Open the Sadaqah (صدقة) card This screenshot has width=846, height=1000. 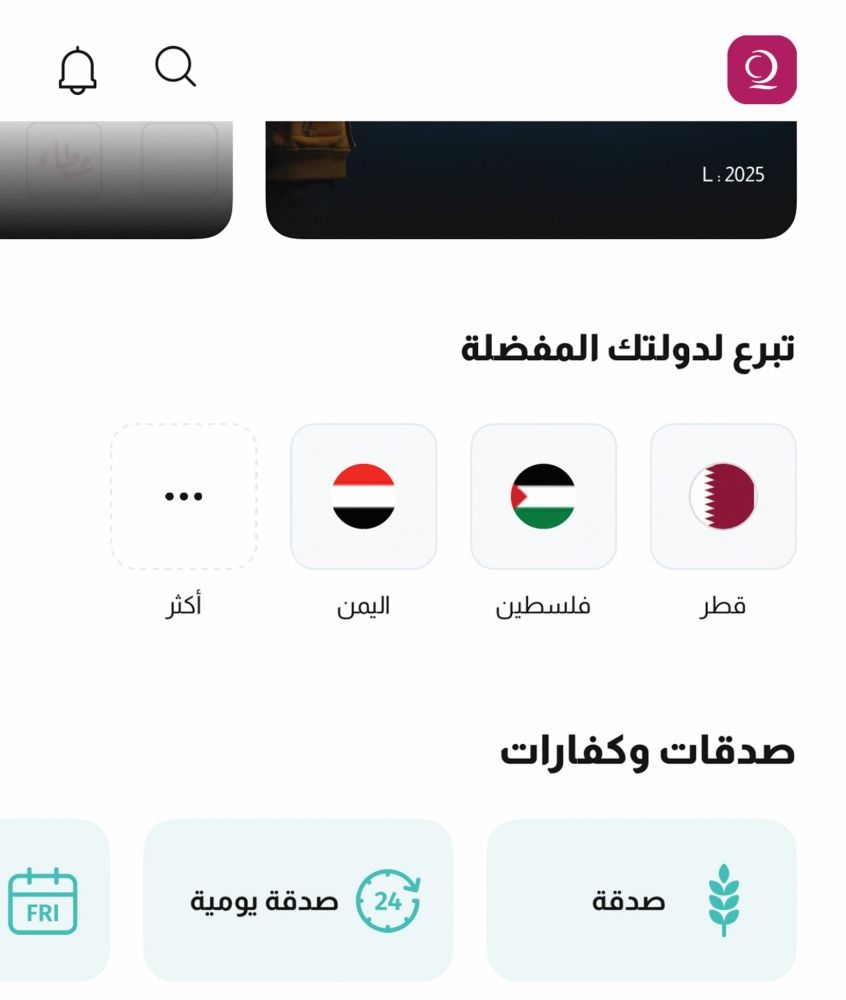pyautogui.click(x=641, y=900)
